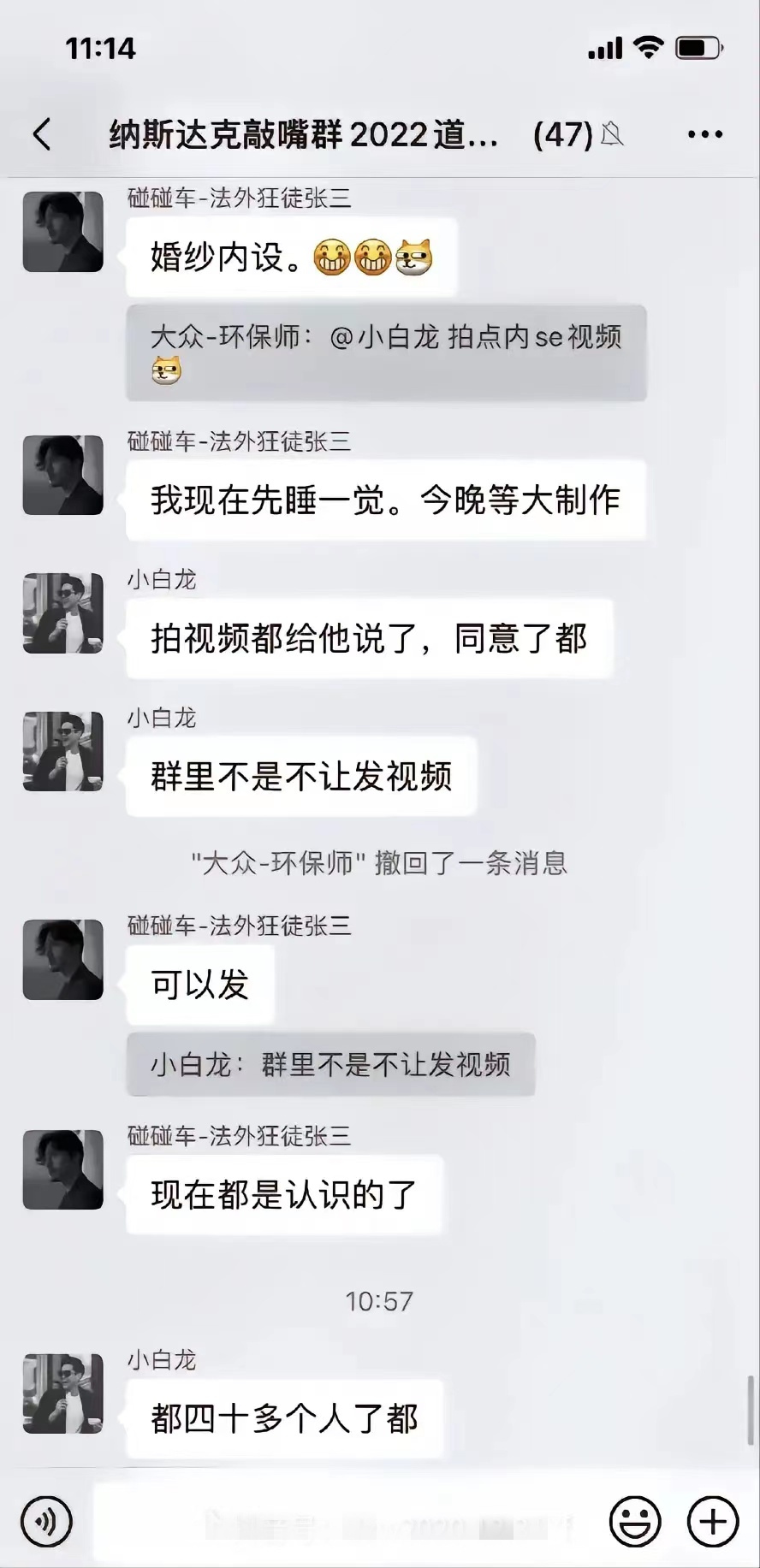View 小白龙's profile from 群里不是不让发视频
The image size is (760, 1568).
[62, 751]
